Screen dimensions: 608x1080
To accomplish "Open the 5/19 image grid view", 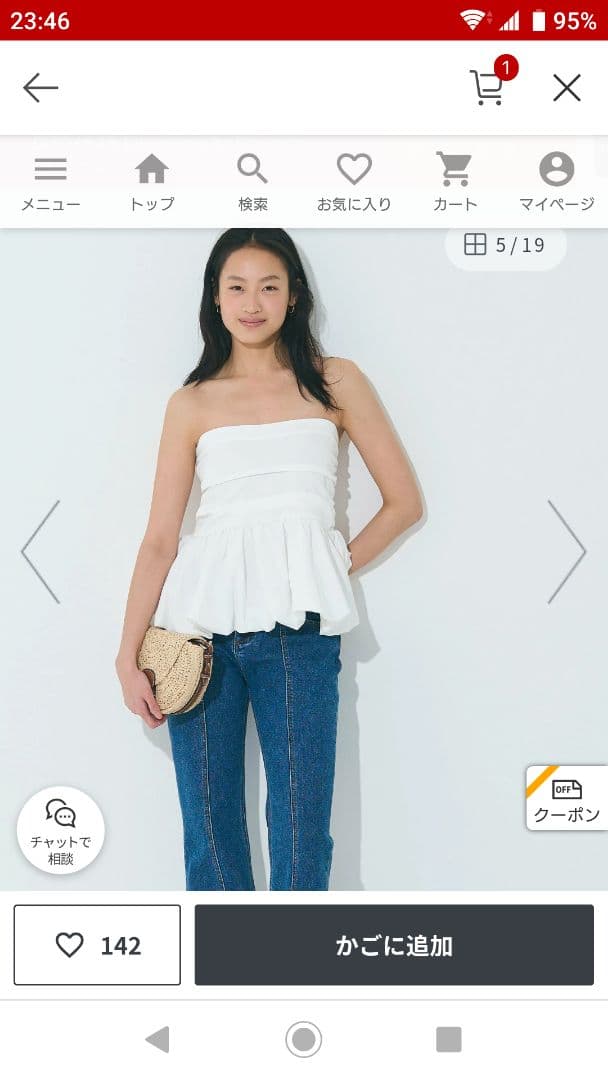I will point(505,246).
